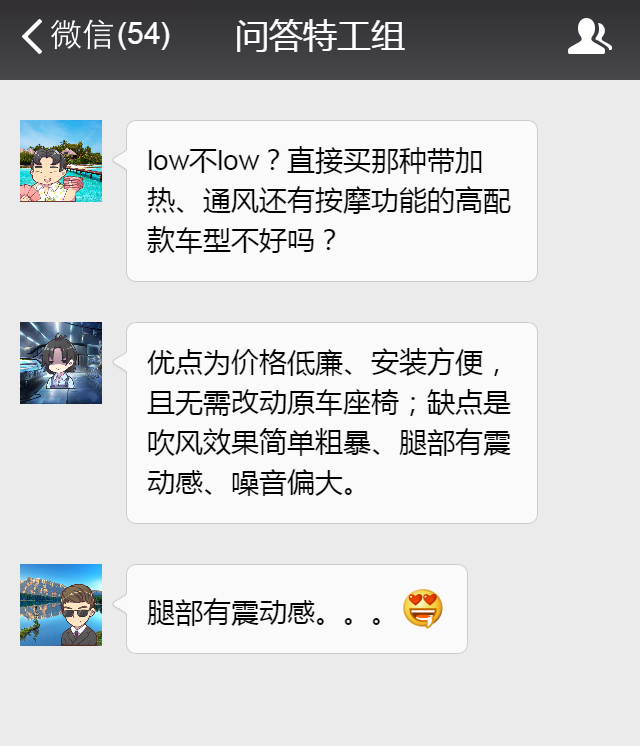This screenshot has width=640, height=746.
Task: Open the group members icon
Action: [x=588, y=37]
